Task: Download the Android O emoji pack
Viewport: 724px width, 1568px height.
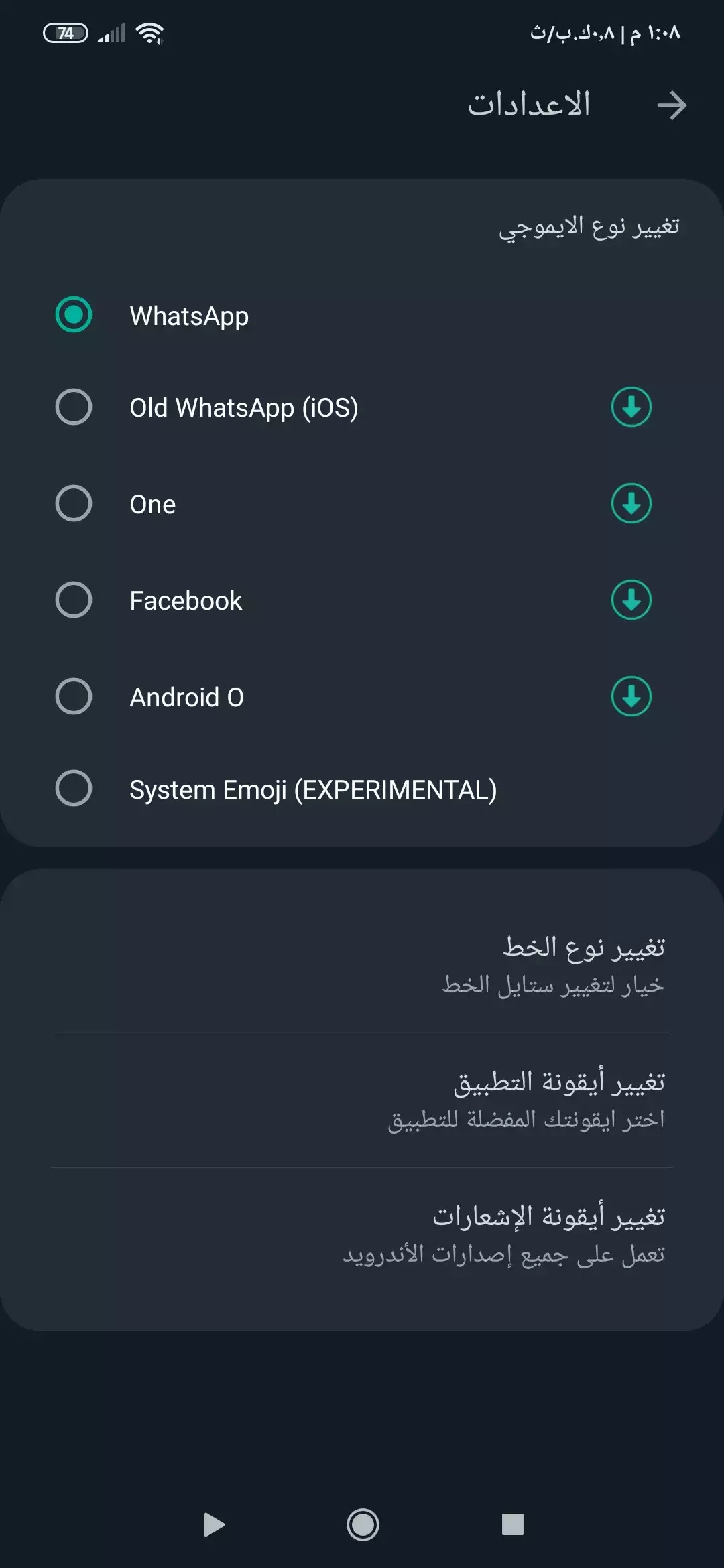Action: pyautogui.click(x=631, y=696)
